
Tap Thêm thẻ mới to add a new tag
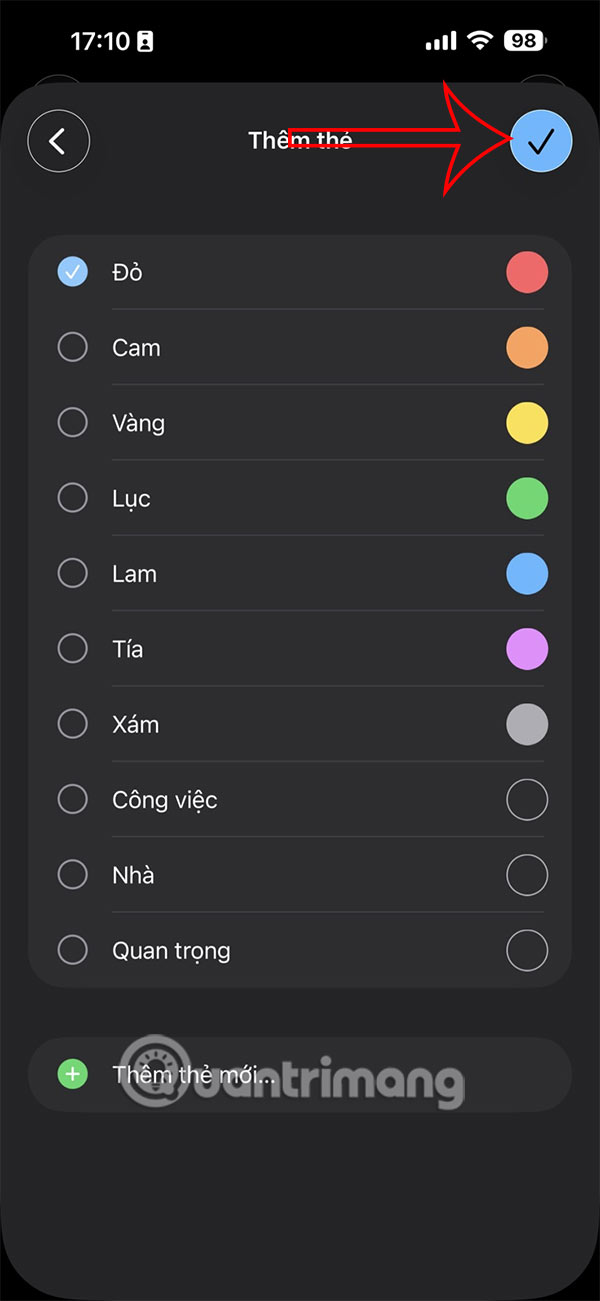click(193, 1075)
